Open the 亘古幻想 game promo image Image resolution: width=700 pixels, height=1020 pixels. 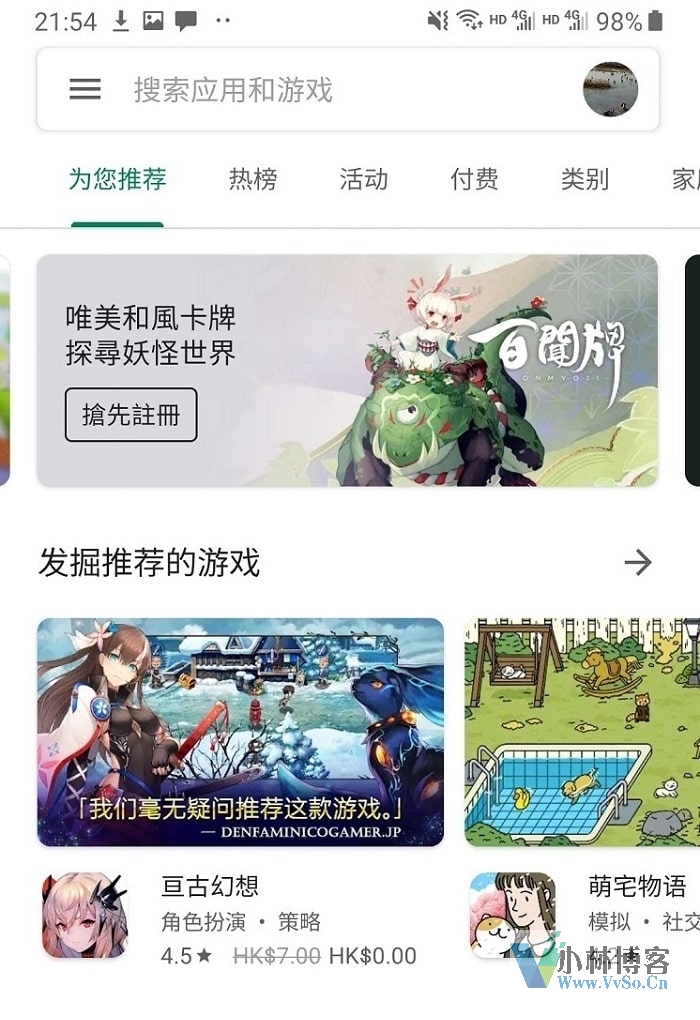[x=240, y=732]
